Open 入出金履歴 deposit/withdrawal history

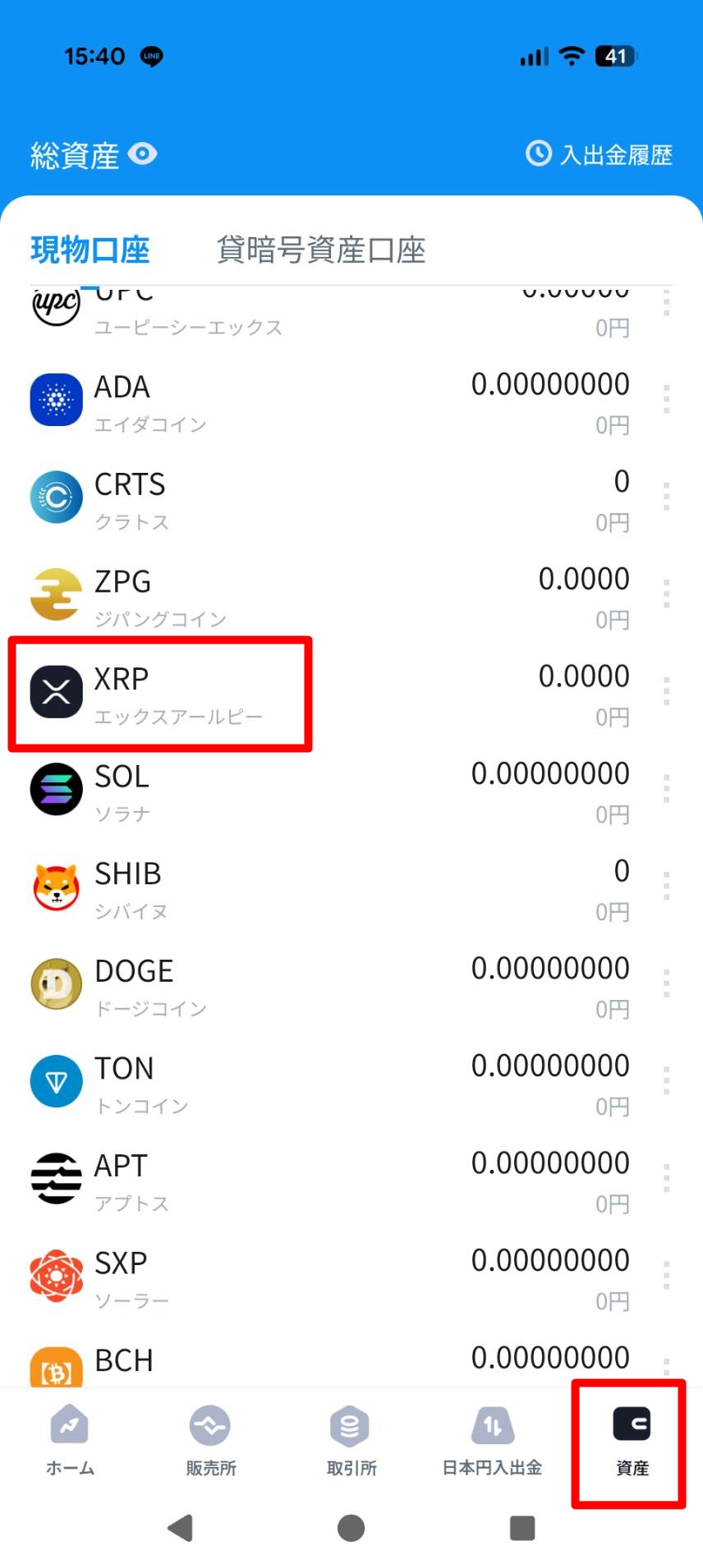pyautogui.click(x=600, y=154)
